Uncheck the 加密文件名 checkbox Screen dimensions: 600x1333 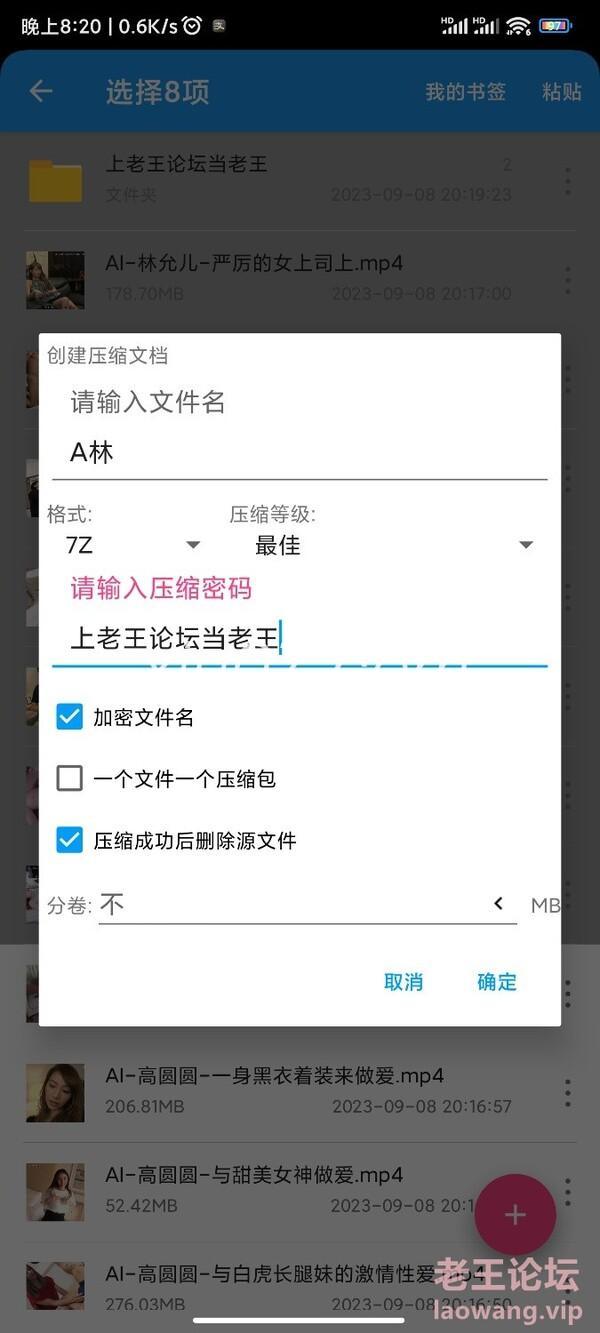69,716
